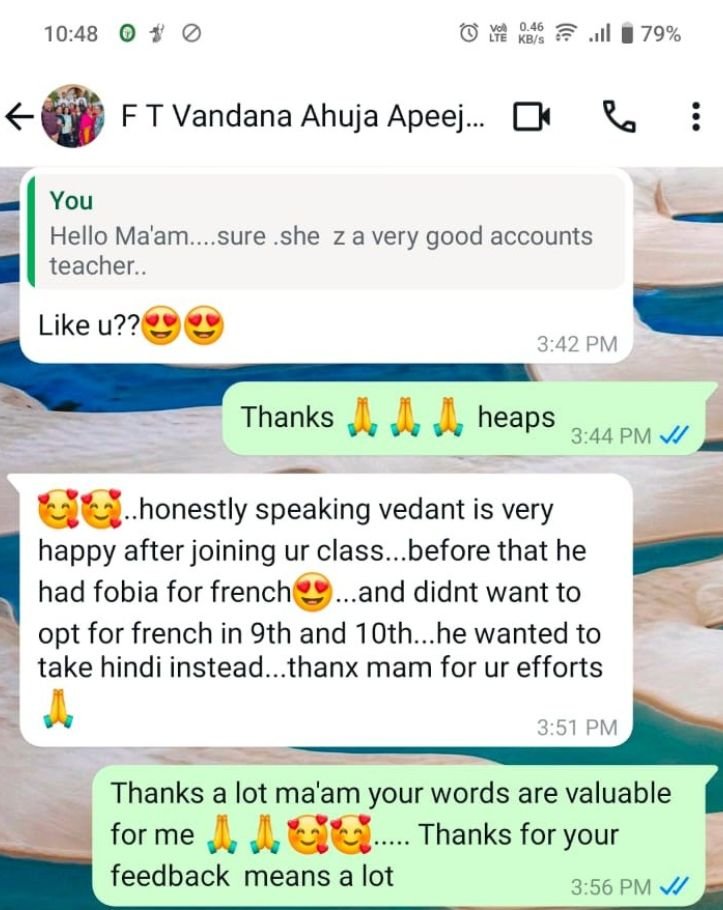The height and width of the screenshot is (910, 723).
Task: Go back to the chats list
Action: pyautogui.click(x=18, y=117)
